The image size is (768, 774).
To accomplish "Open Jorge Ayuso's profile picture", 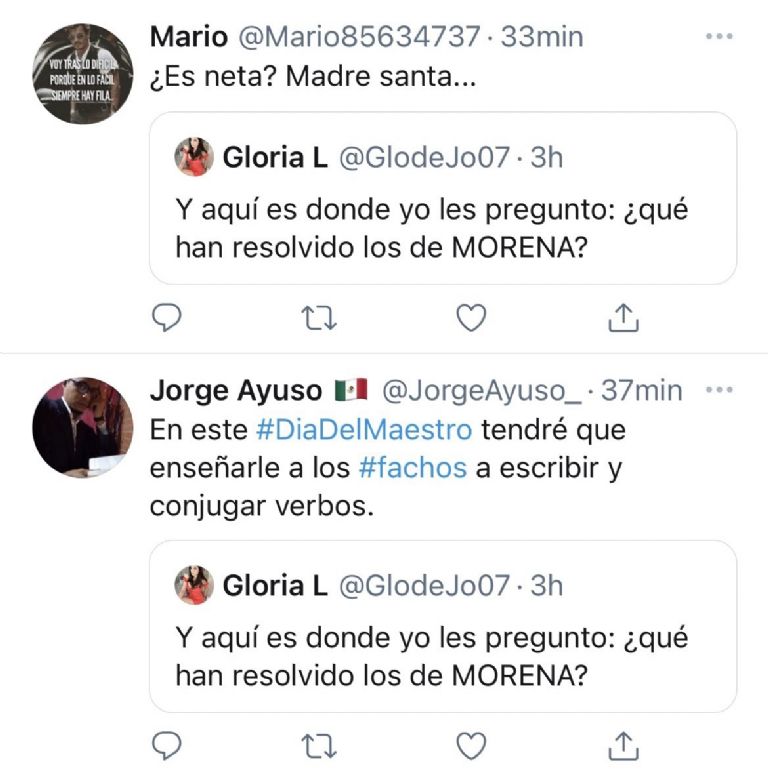I will click(x=82, y=426).
